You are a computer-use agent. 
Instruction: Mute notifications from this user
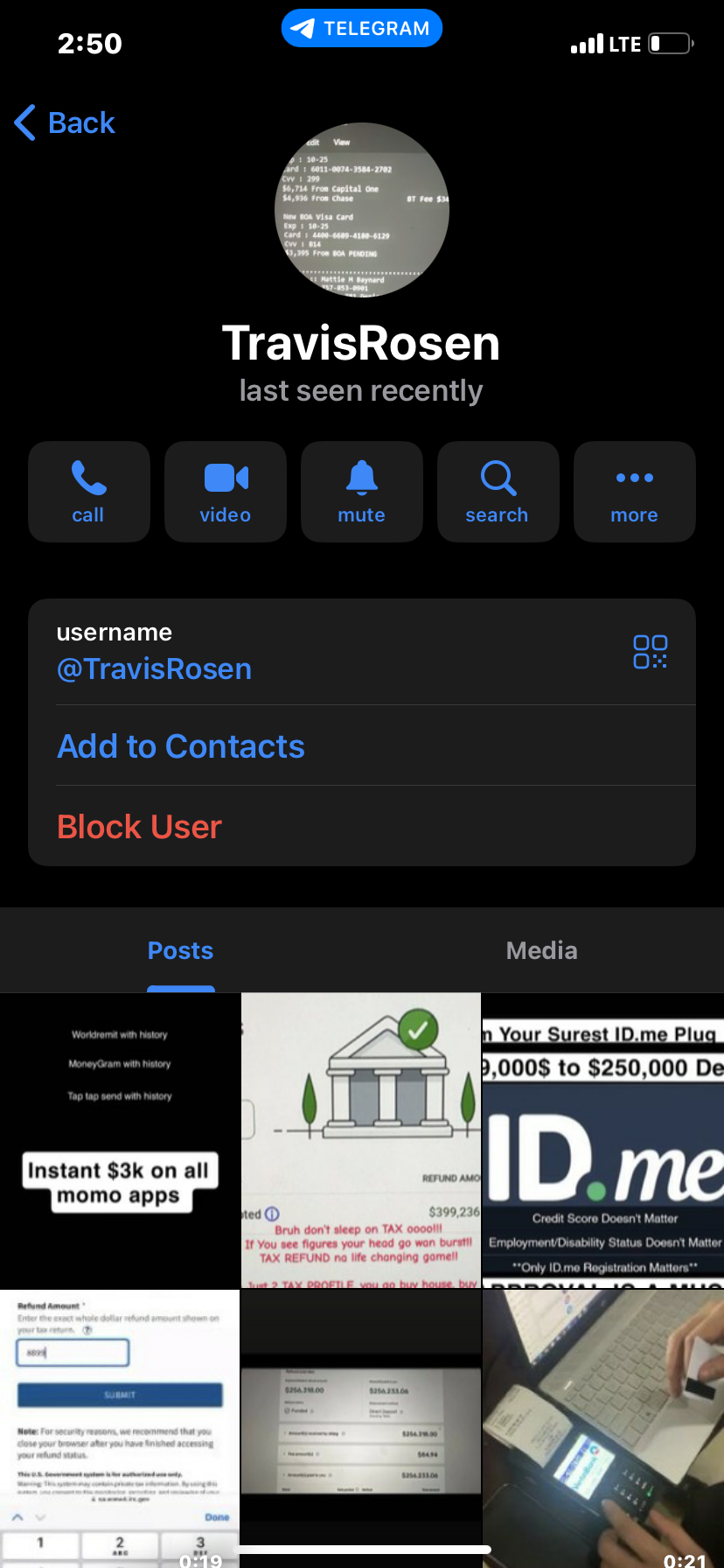(362, 492)
